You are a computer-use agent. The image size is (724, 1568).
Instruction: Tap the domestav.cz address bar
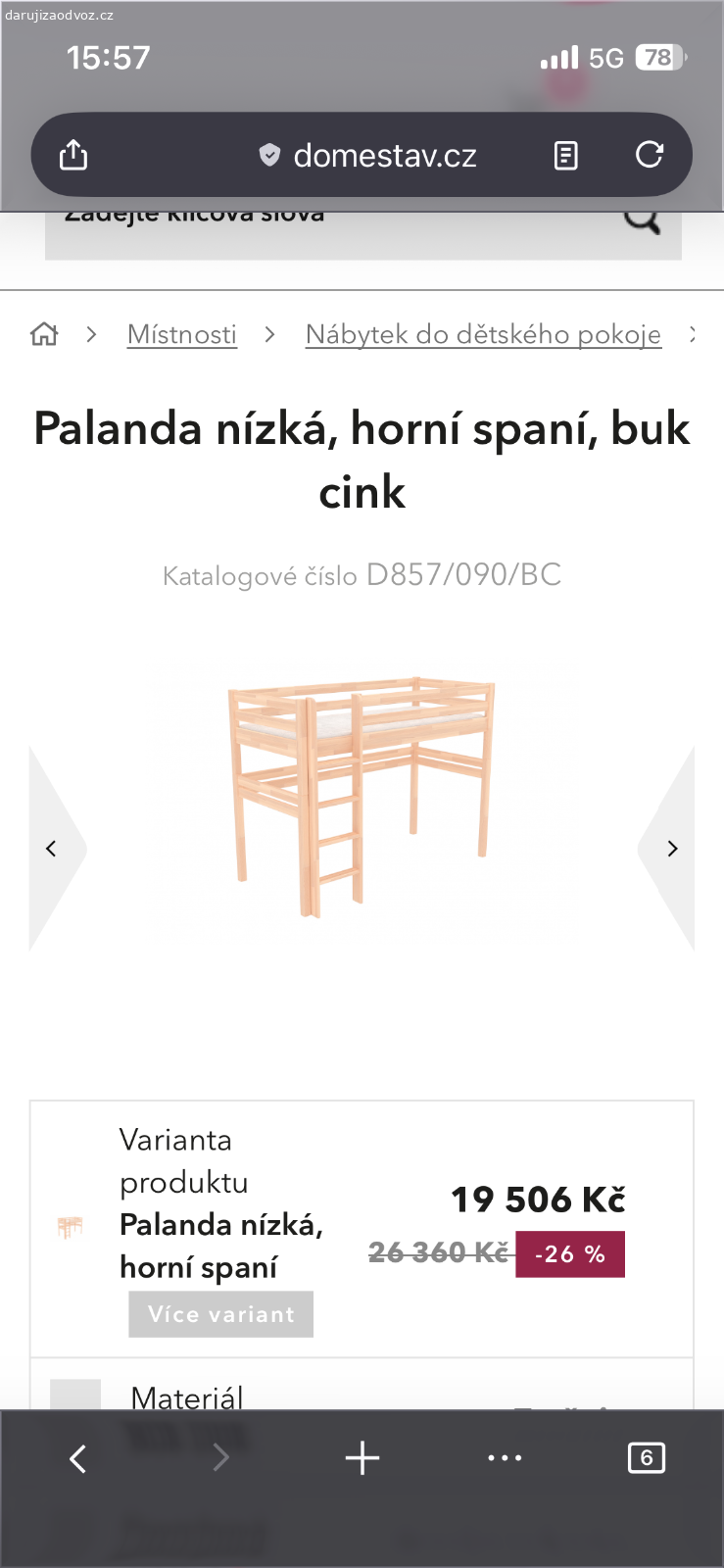point(367,155)
